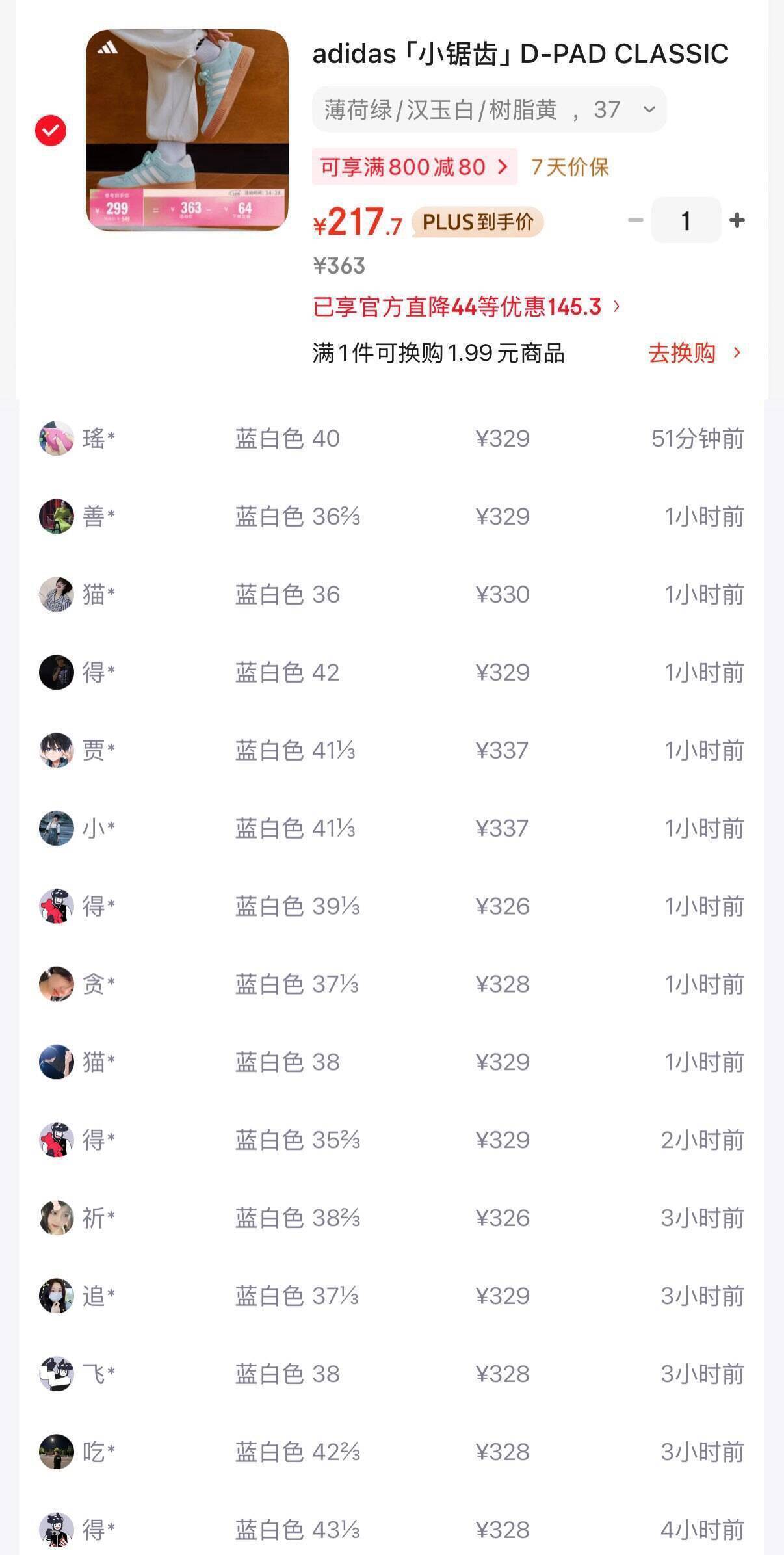This screenshot has width=784, height=1555.
Task: Decrease quantity with the minus stepper
Action: [634, 221]
